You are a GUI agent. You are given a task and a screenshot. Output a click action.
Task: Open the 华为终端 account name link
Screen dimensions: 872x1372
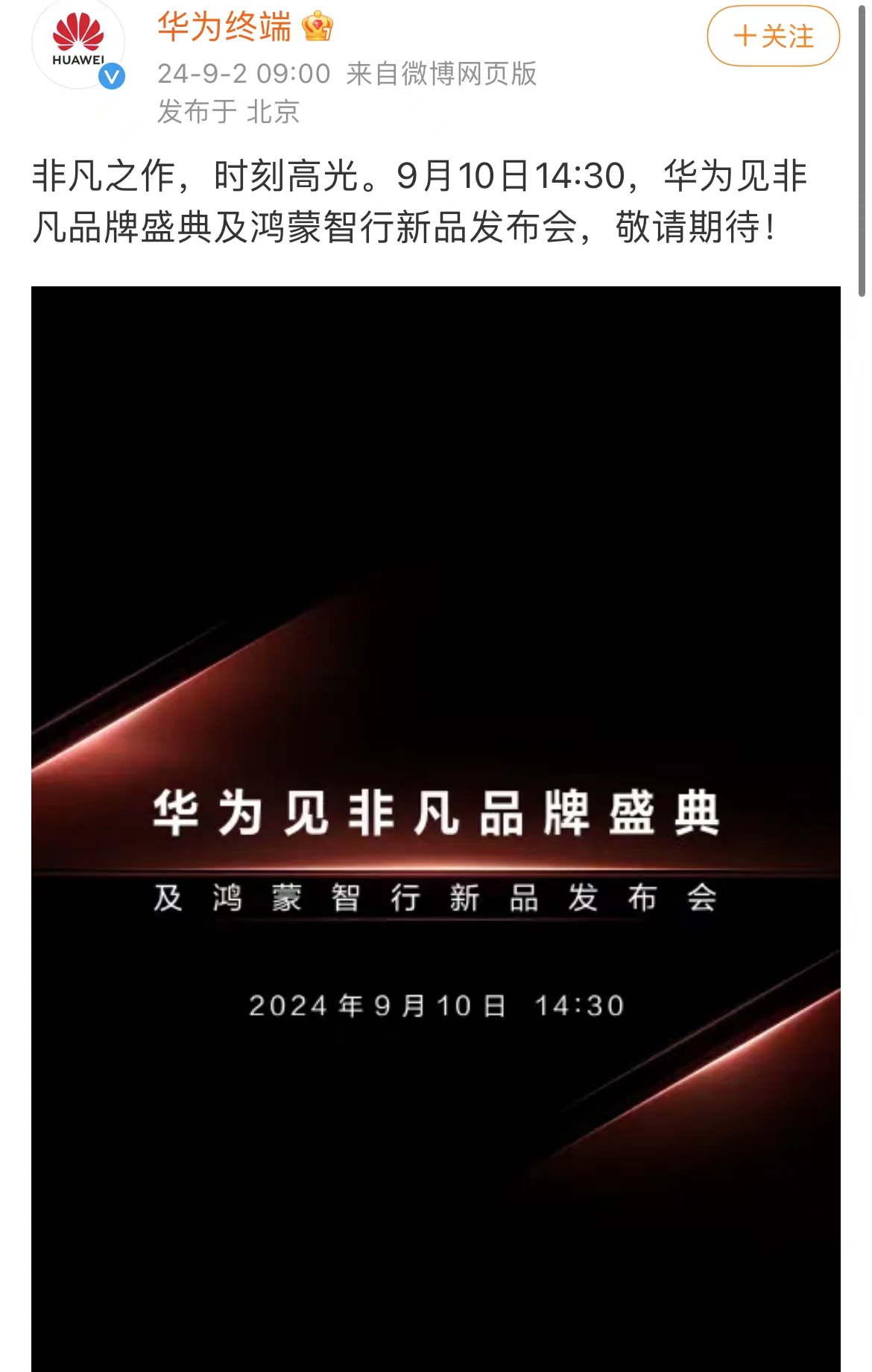(224, 28)
